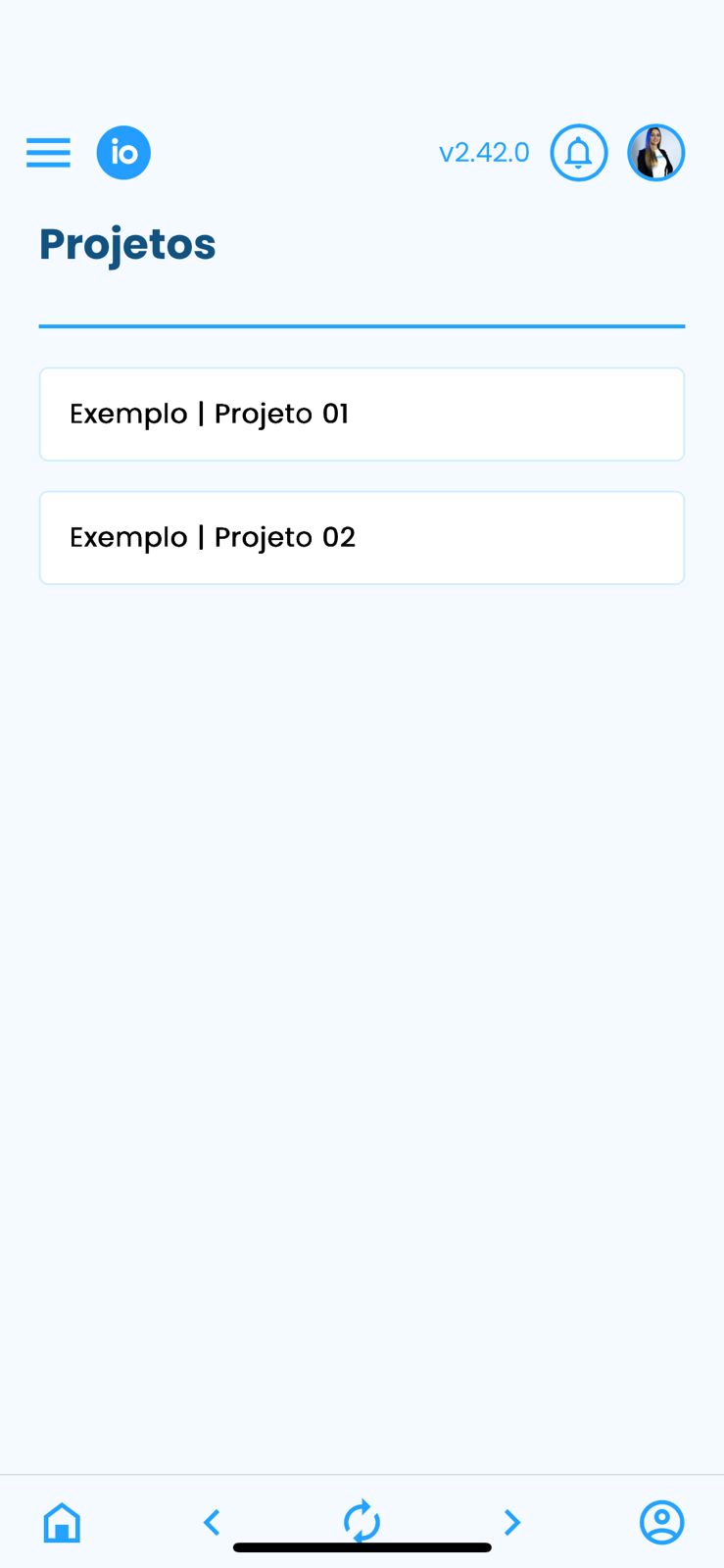Open the user avatar photo
724x1568 pixels.
click(x=655, y=153)
